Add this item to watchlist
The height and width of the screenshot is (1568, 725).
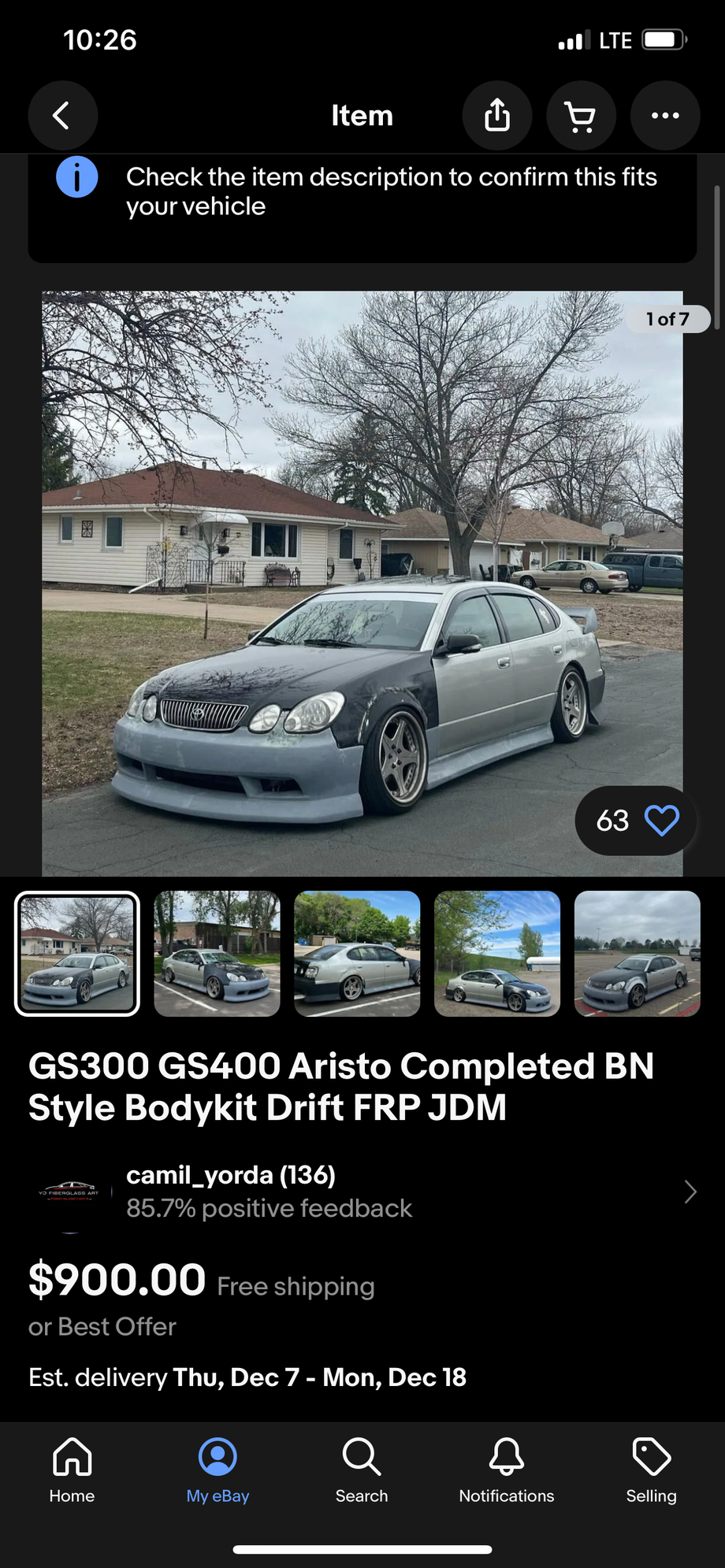click(x=661, y=821)
